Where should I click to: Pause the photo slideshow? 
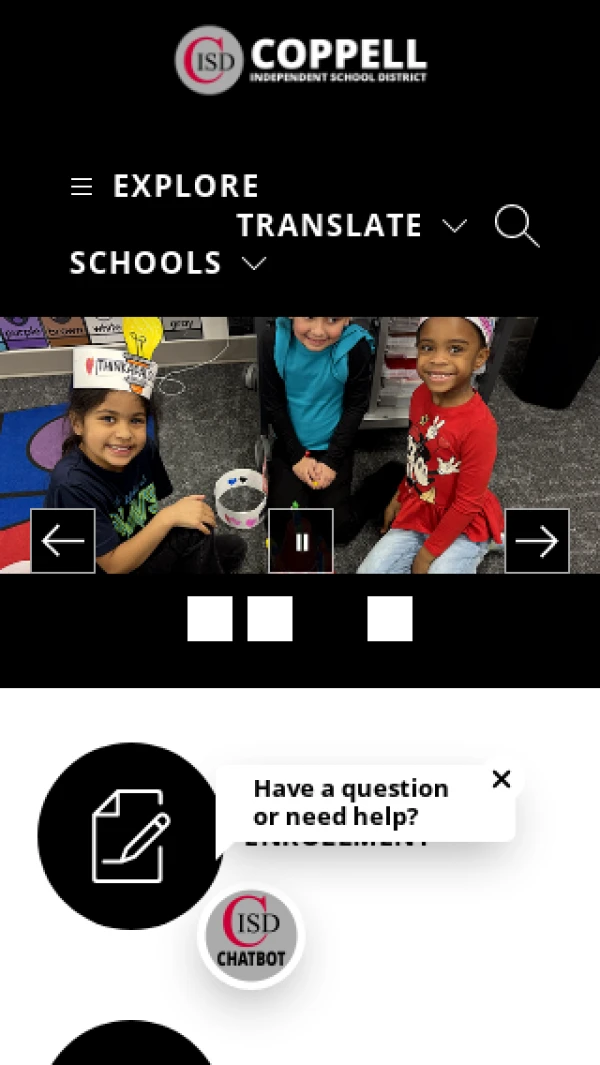click(x=301, y=541)
